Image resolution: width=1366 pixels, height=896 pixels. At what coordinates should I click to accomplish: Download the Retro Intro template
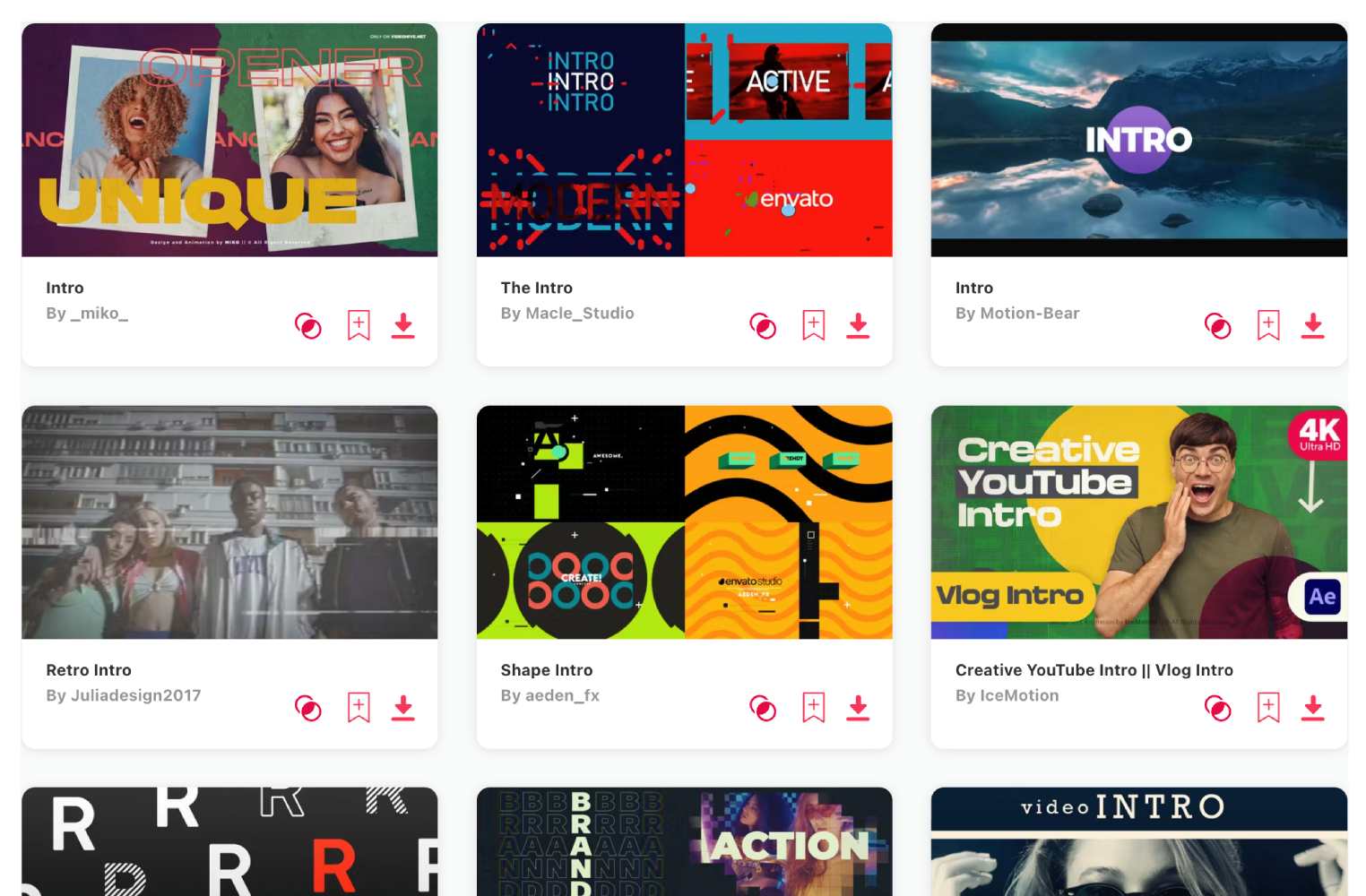(x=403, y=708)
